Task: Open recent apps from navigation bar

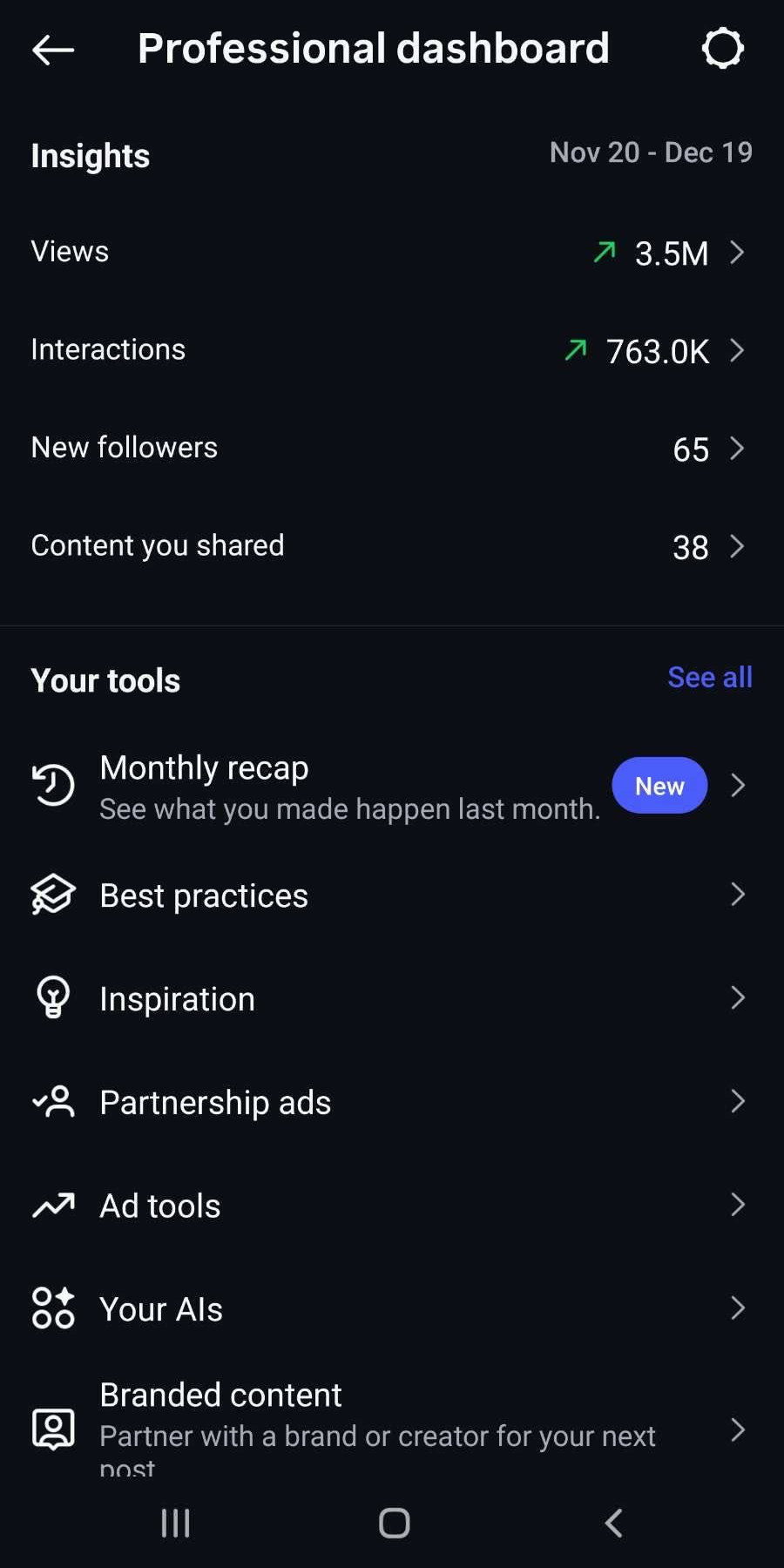Action: (175, 1523)
